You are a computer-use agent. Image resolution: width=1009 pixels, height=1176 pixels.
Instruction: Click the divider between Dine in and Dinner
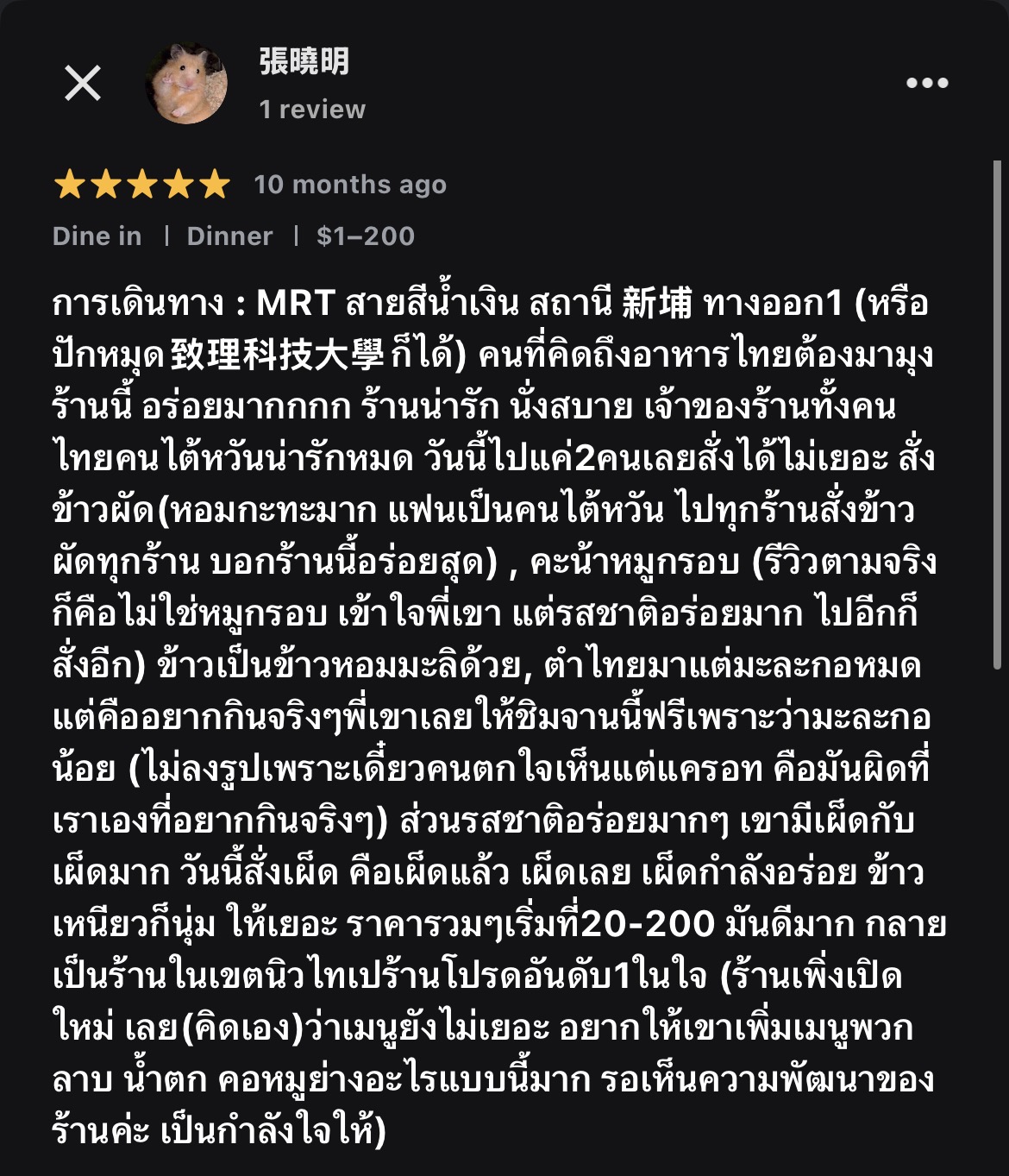[x=169, y=236]
